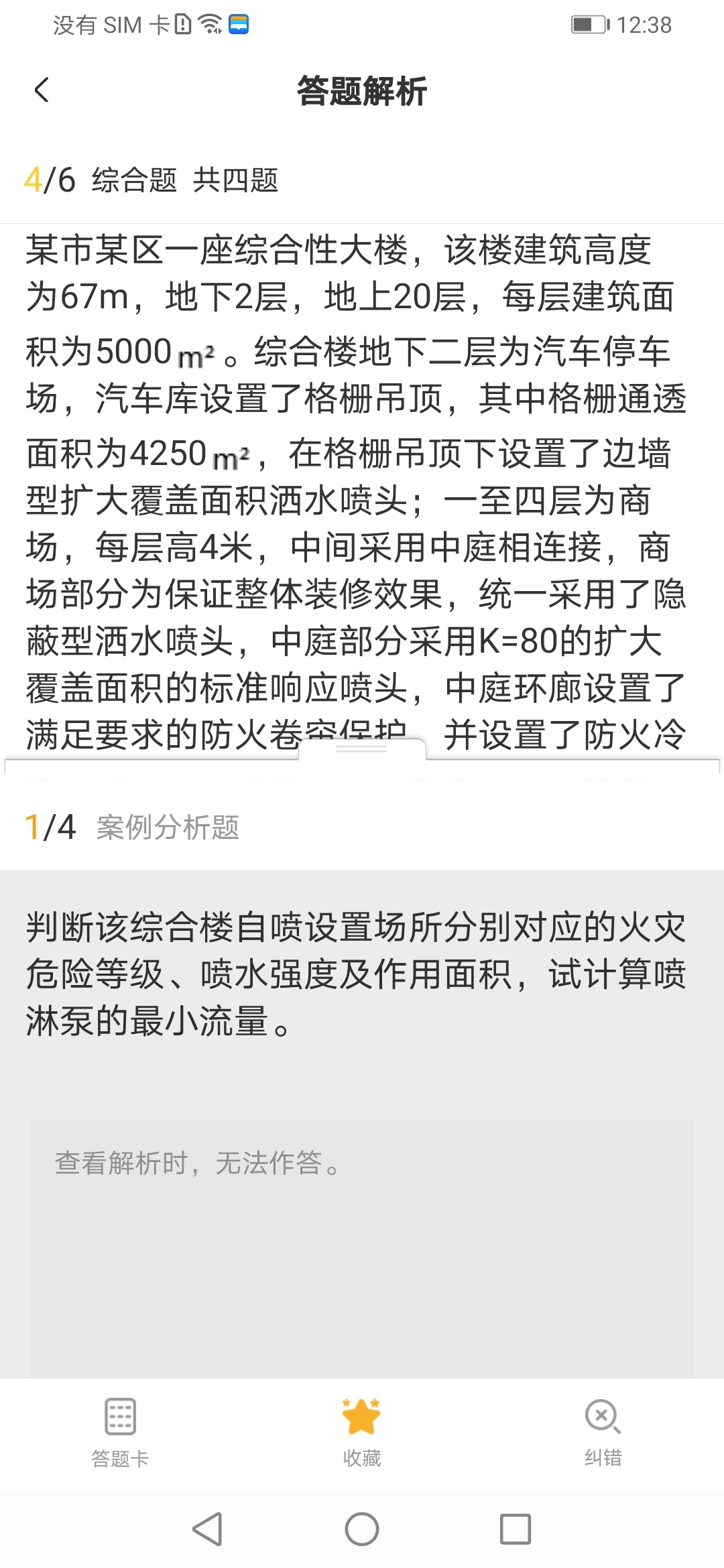Tap the panel divider handle

click(x=362, y=749)
